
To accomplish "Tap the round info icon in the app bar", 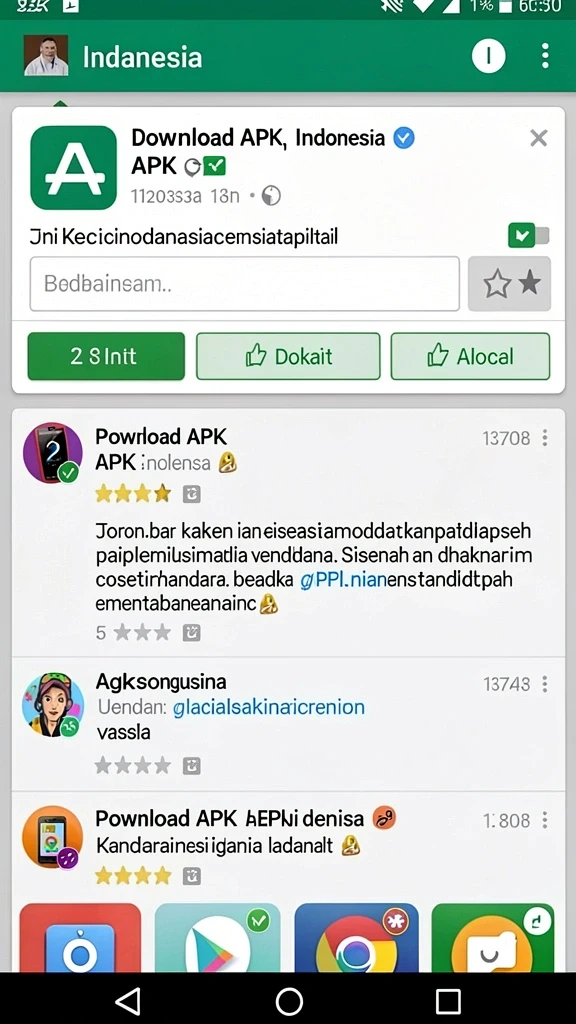I will tap(488, 56).
